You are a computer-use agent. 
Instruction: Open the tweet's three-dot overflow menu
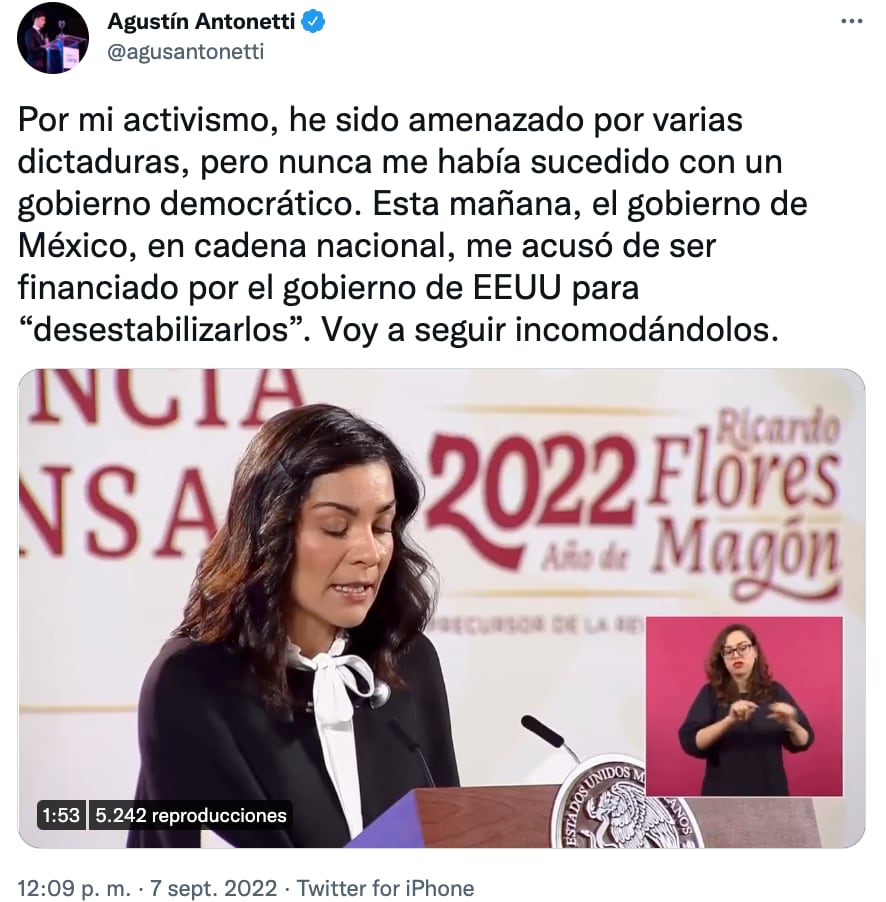(849, 21)
